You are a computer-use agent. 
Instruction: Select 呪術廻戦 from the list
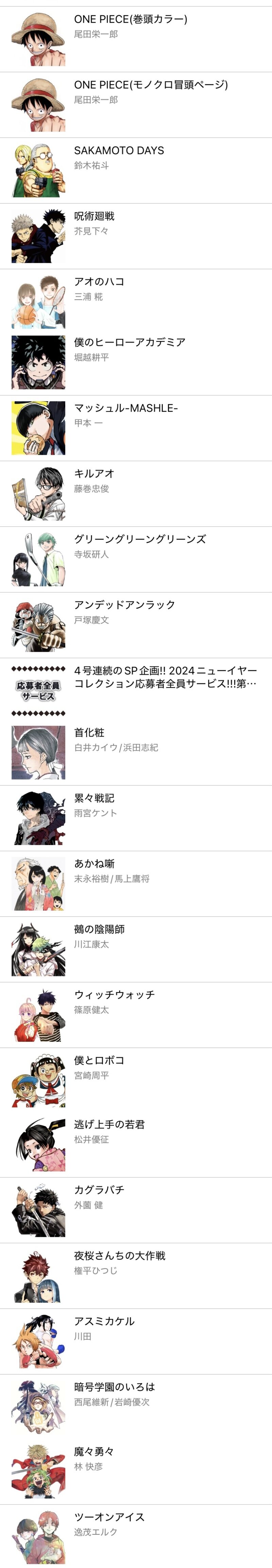pyautogui.click(x=136, y=236)
